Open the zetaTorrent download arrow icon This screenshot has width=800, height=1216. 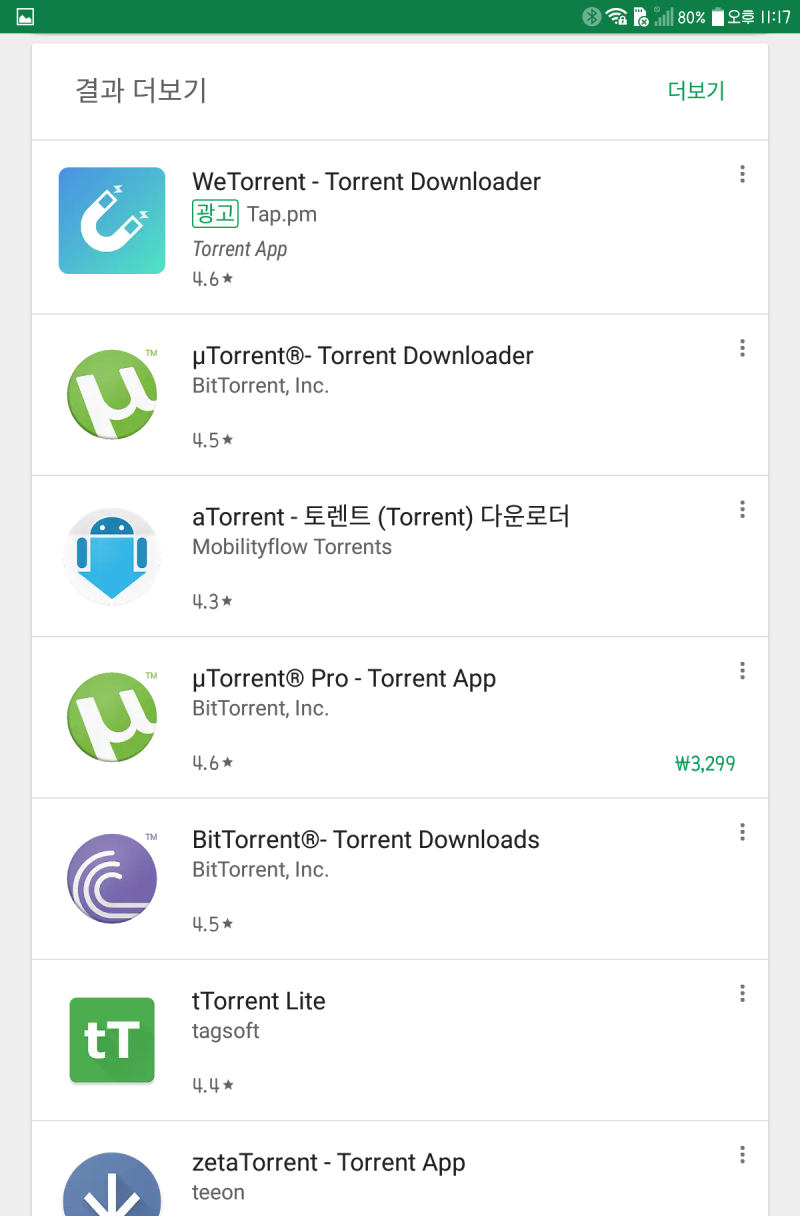[x=111, y=1190]
